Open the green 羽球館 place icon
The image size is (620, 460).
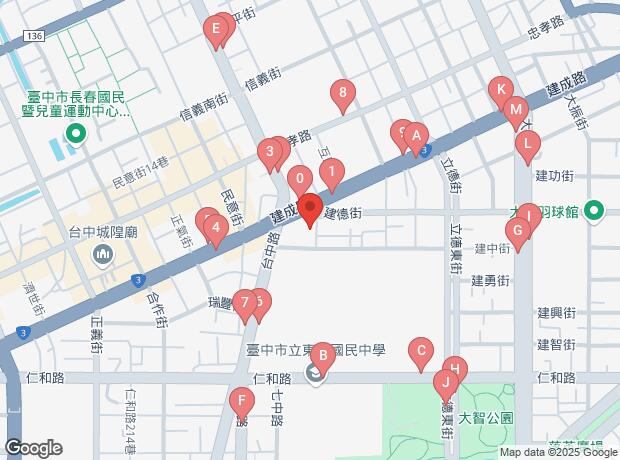pos(595,210)
